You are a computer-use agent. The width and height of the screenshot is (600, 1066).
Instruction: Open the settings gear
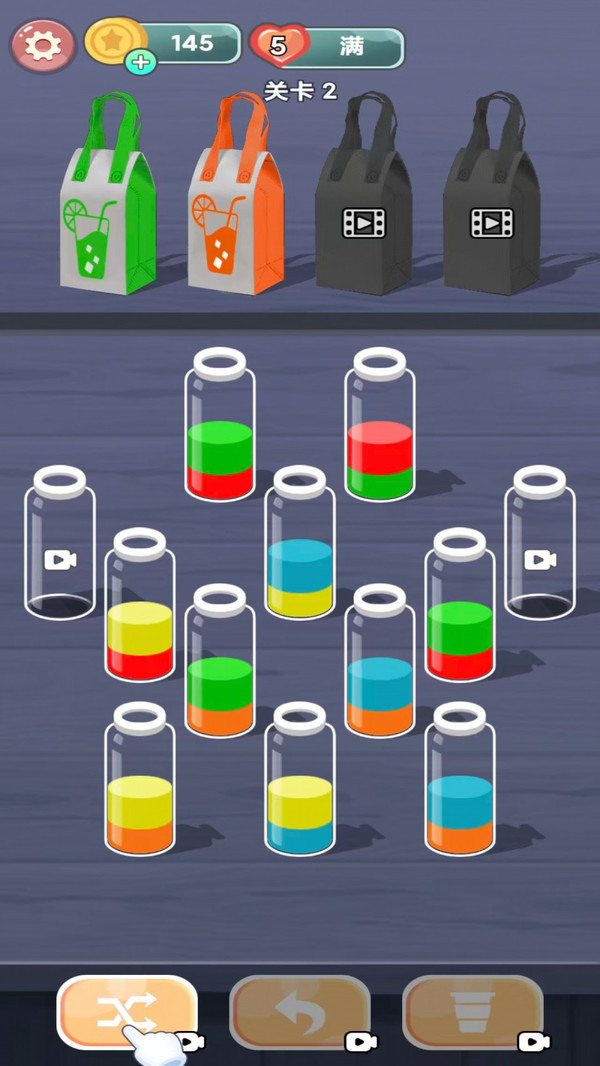point(42,46)
